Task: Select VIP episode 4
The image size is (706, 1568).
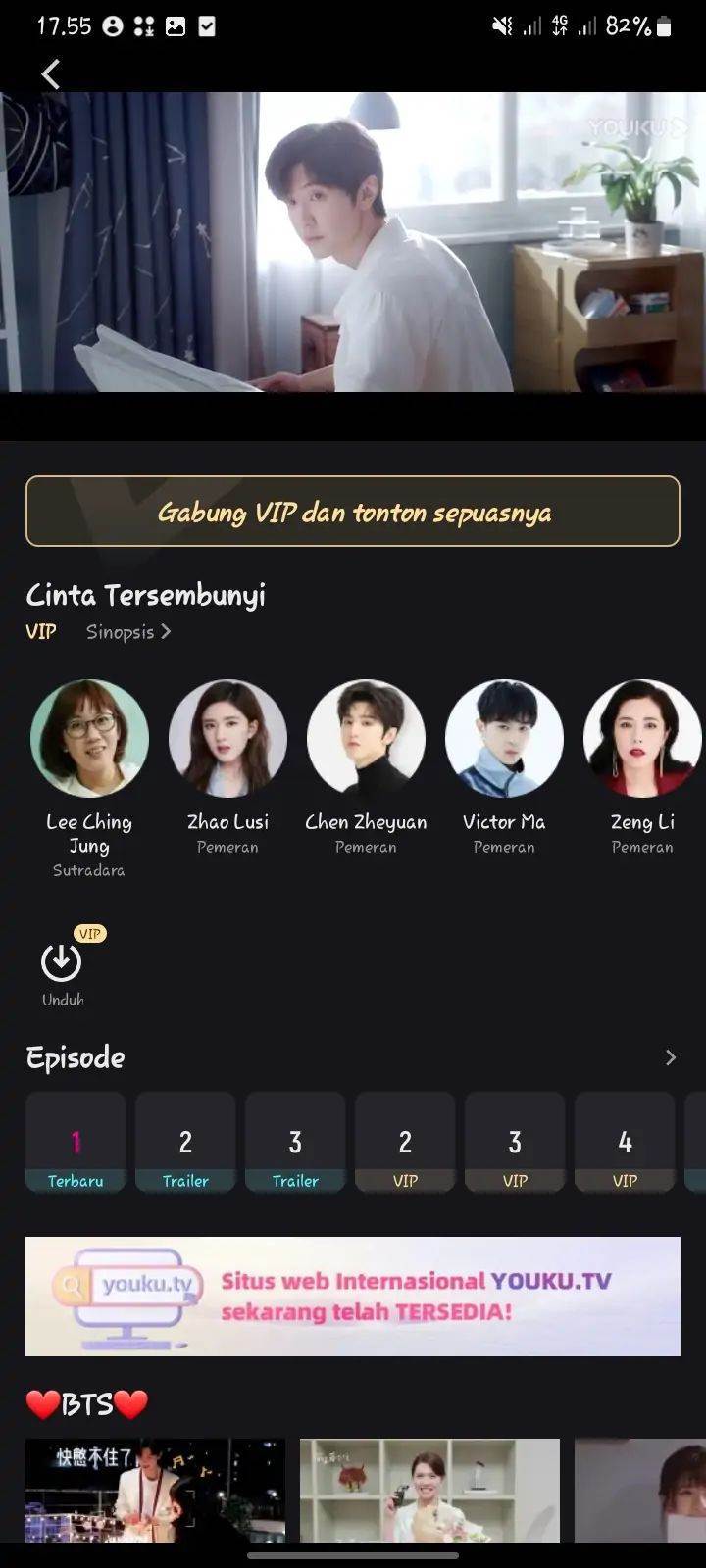Action: (625, 1143)
